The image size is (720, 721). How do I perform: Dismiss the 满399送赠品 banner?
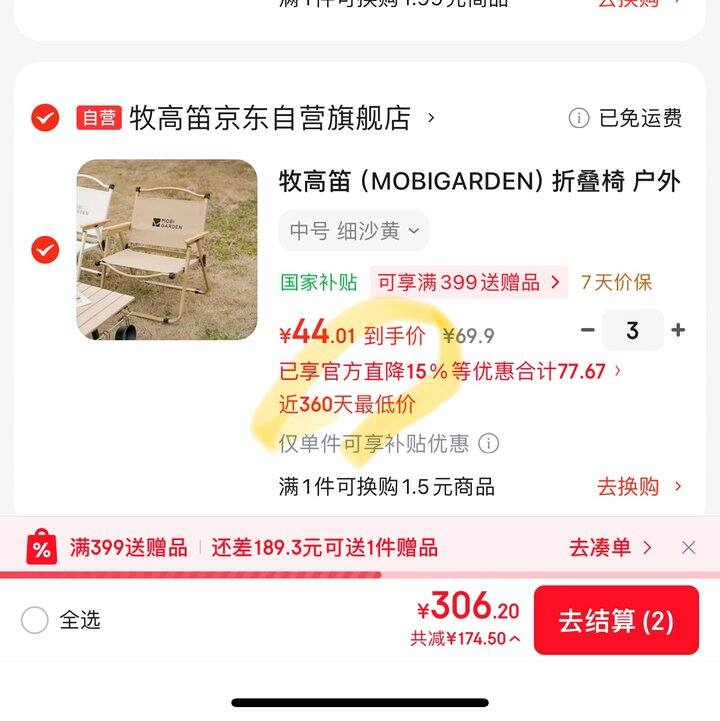[x=688, y=548]
